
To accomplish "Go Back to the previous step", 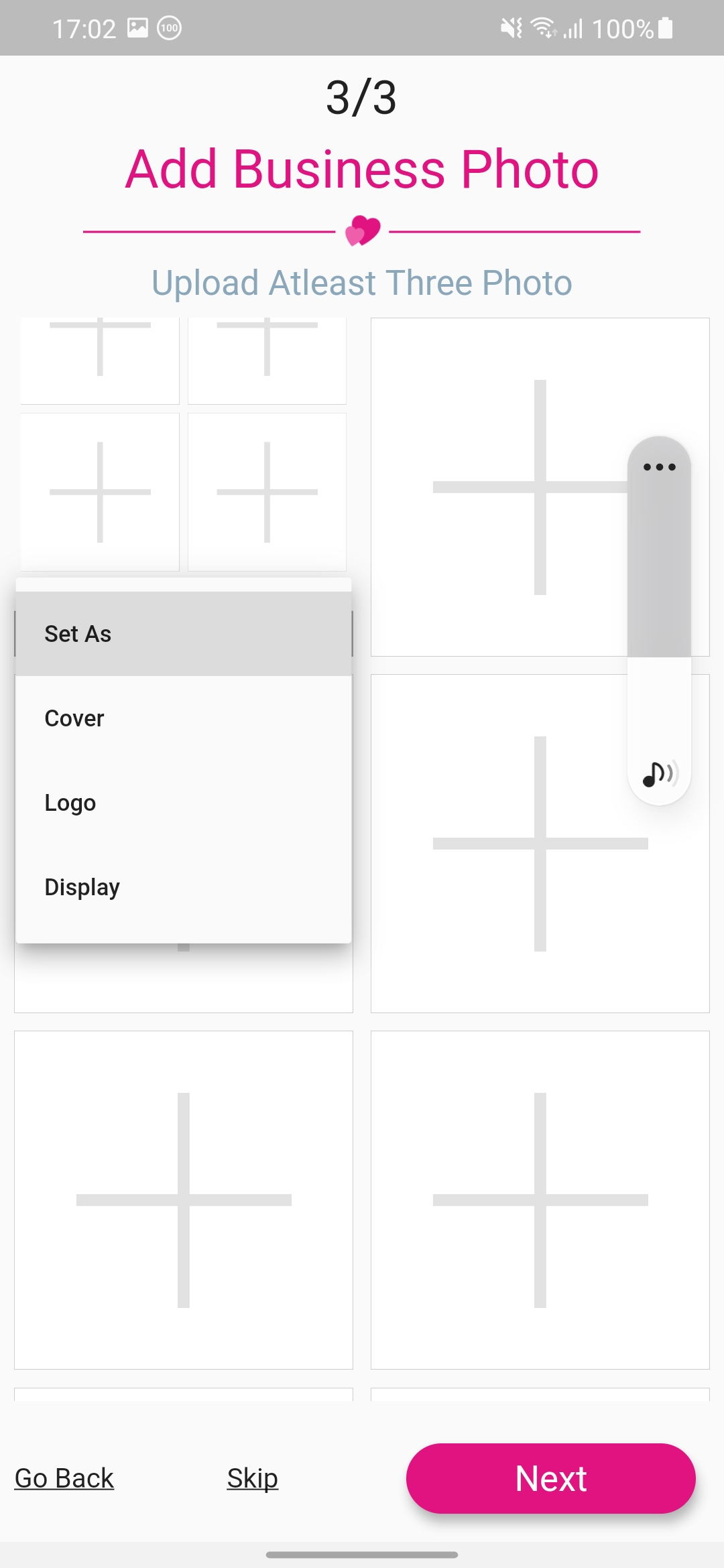I will coord(64,1478).
